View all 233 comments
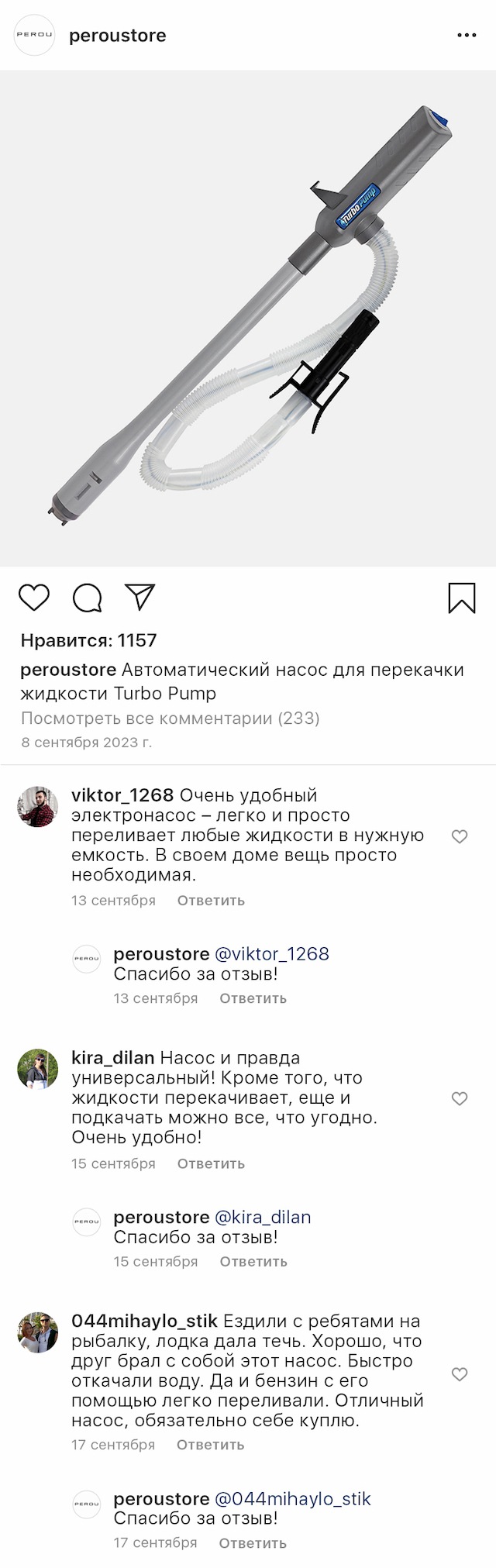 point(170,718)
